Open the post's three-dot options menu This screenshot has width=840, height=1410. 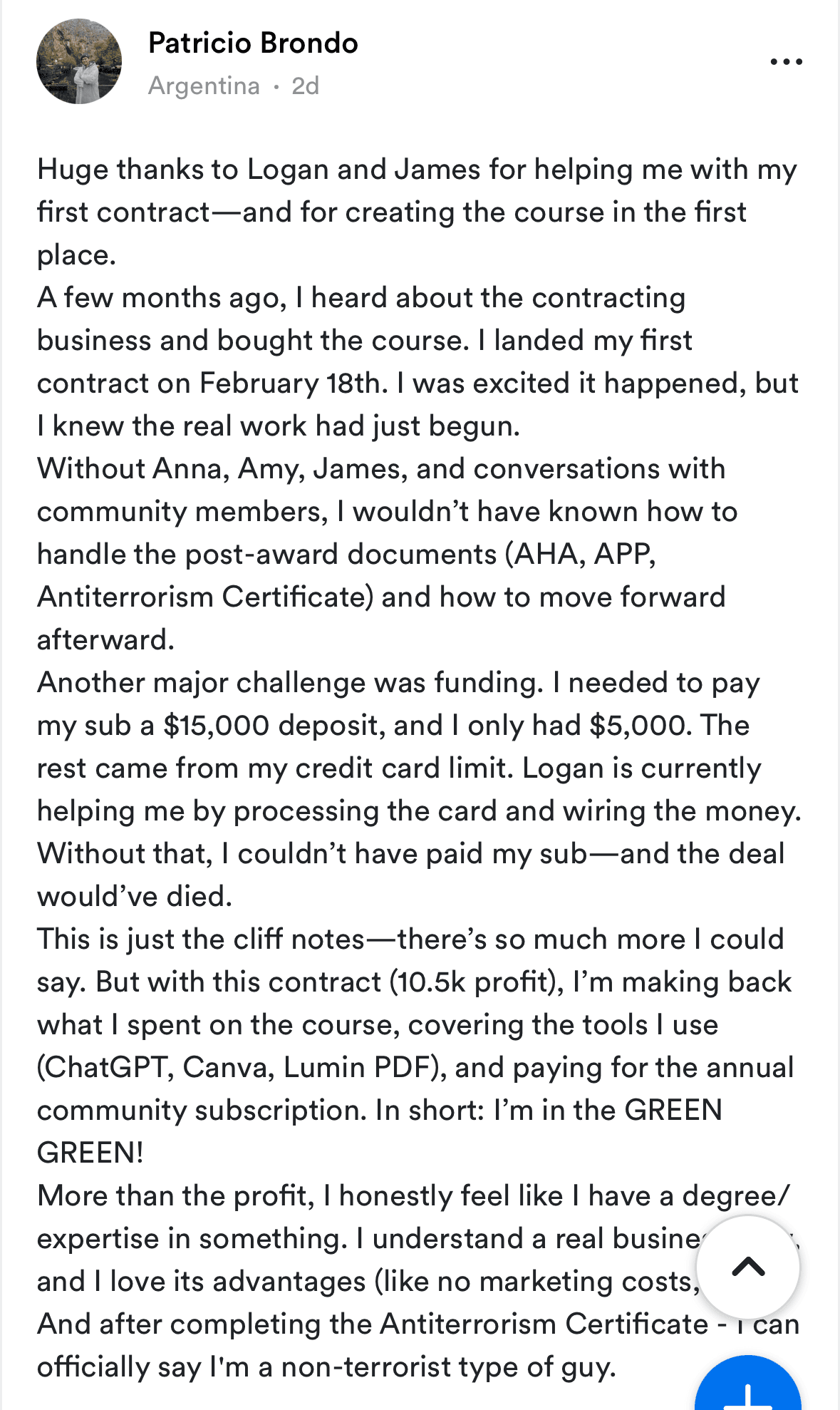point(786,62)
